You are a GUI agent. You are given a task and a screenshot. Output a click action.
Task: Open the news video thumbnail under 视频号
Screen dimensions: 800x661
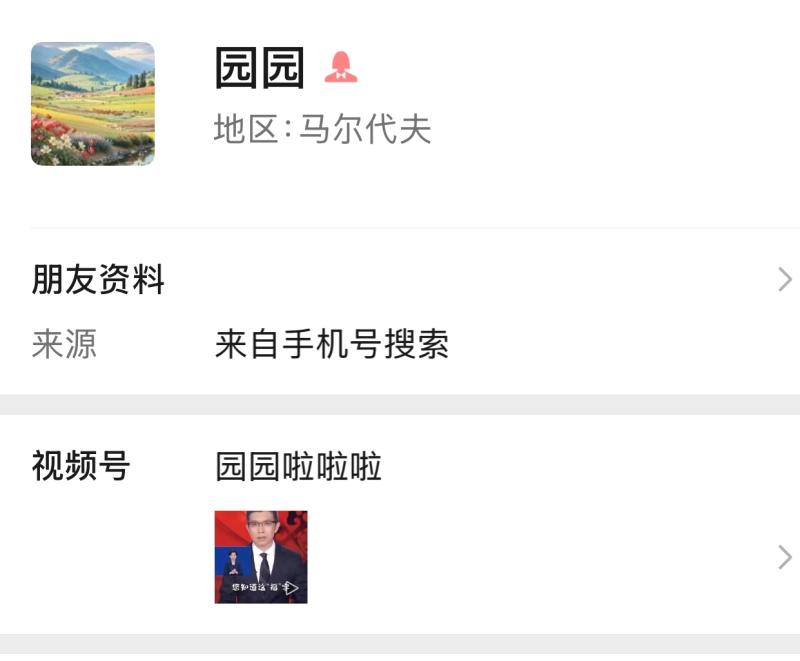[x=261, y=557]
